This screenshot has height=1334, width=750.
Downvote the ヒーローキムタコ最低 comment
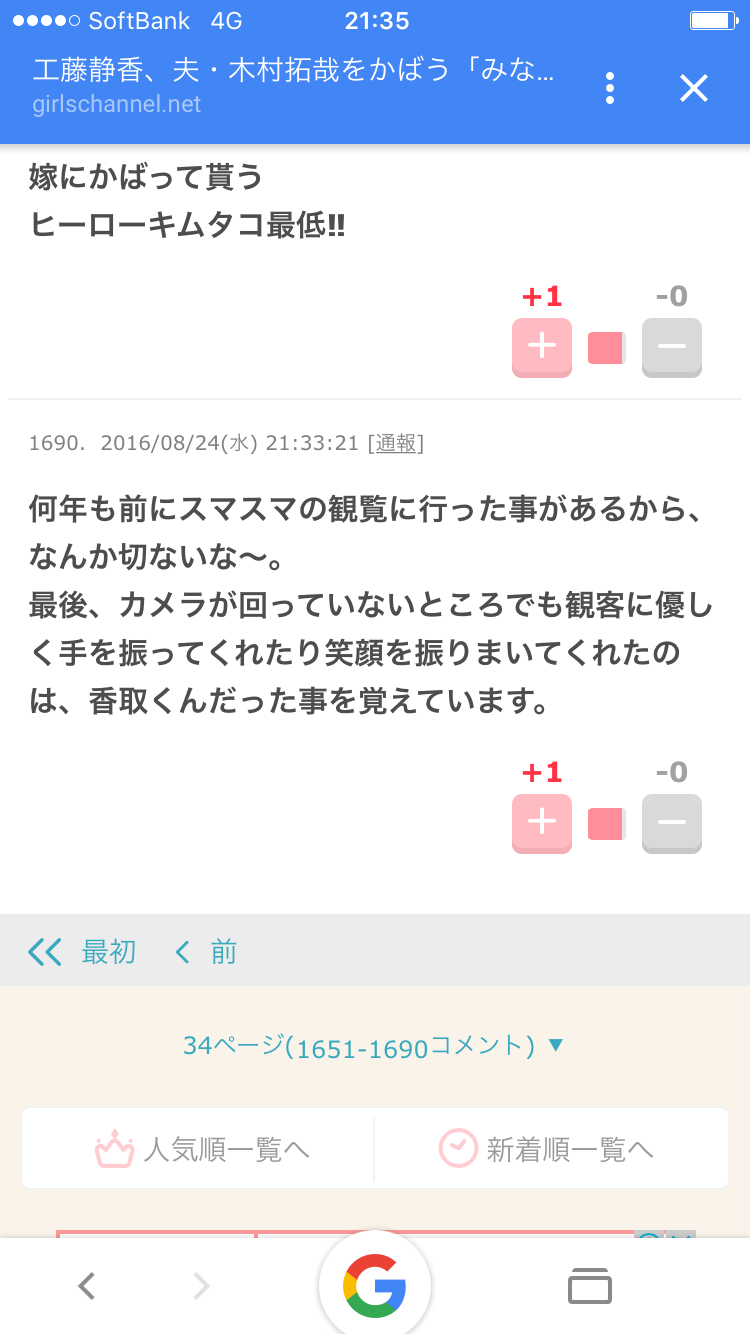pyautogui.click(x=672, y=347)
